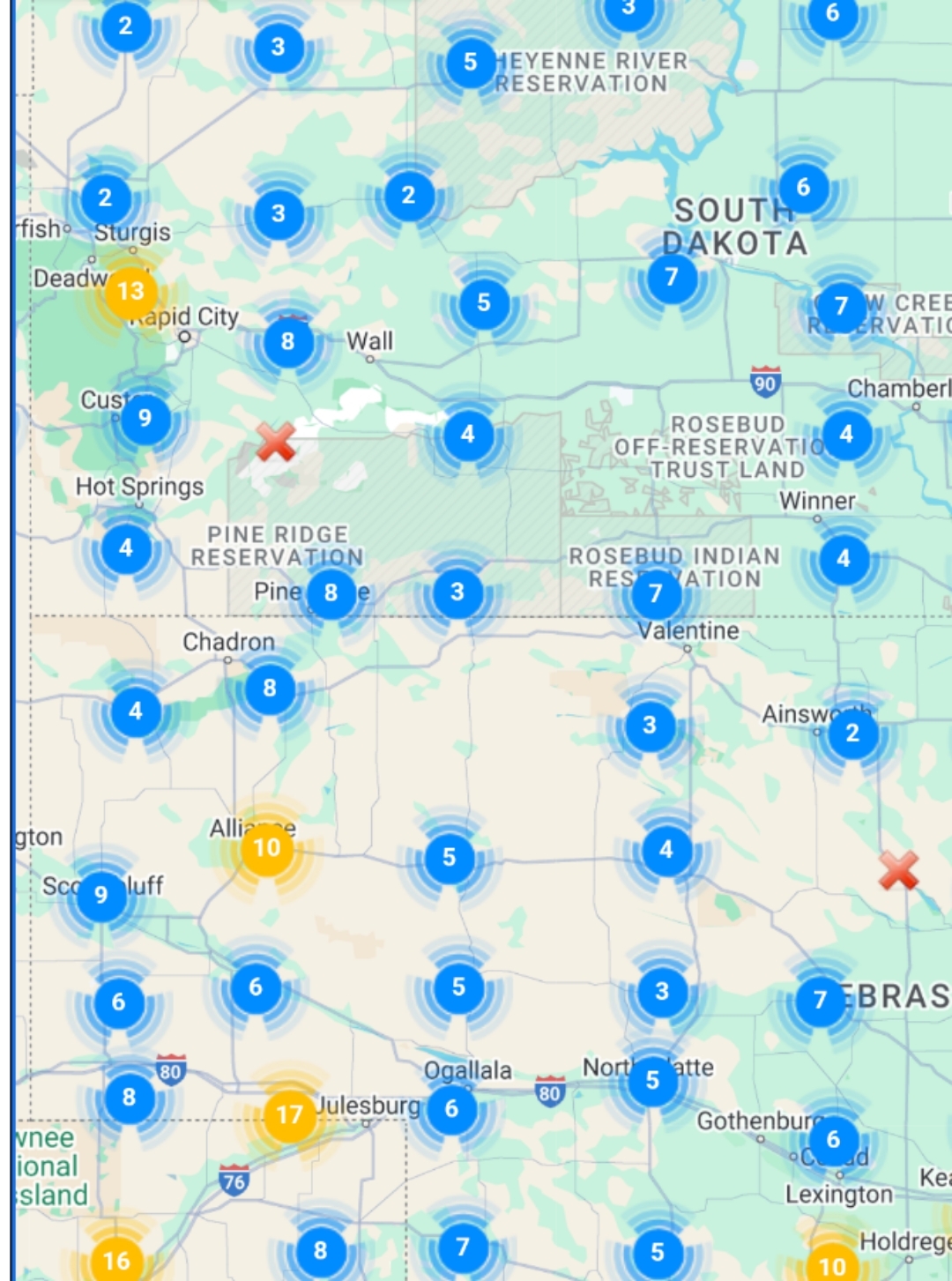Open the yellow 10 cluster at Alliance
952x1281 pixels.
point(266,848)
